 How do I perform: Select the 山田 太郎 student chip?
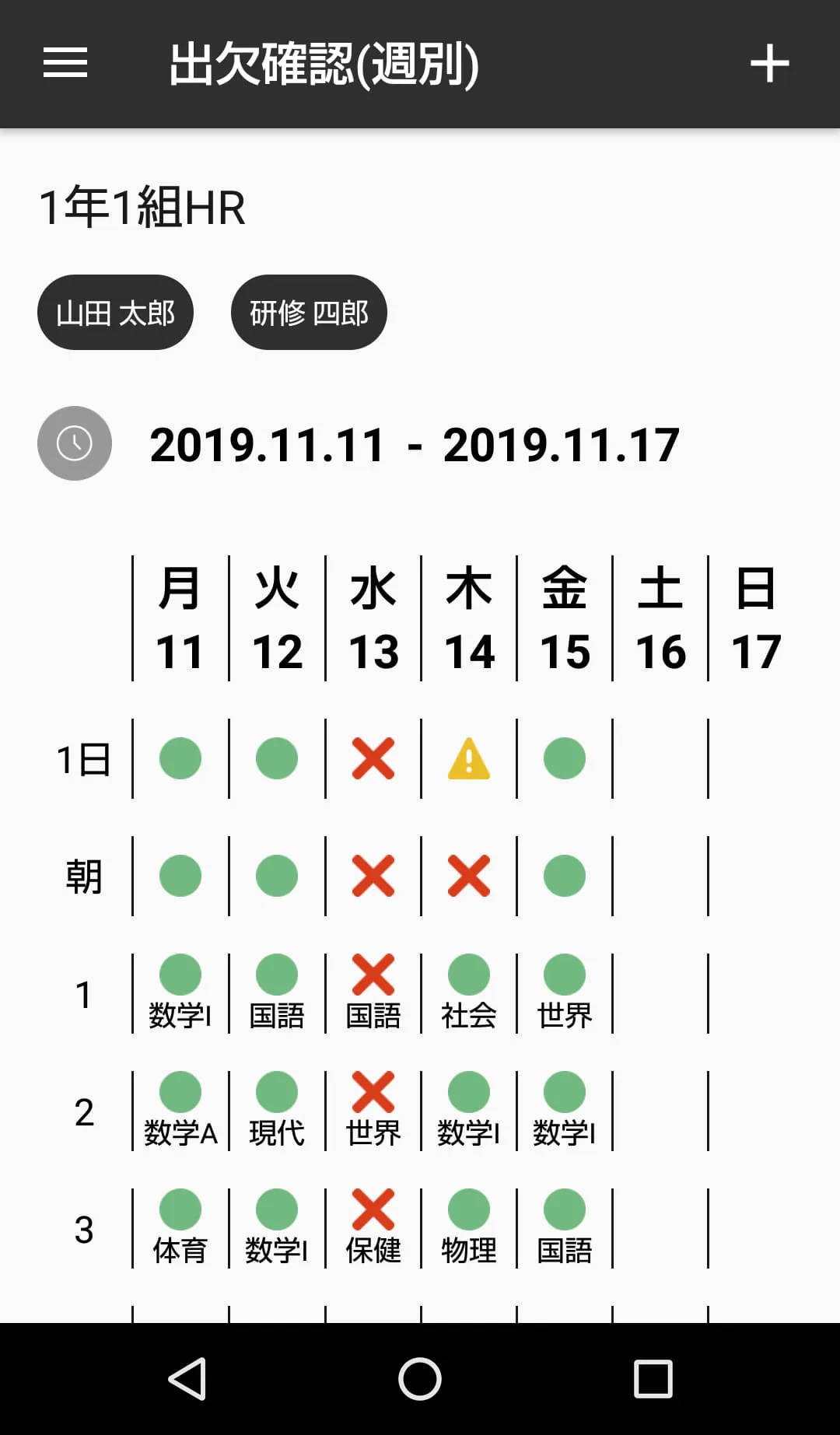115,313
